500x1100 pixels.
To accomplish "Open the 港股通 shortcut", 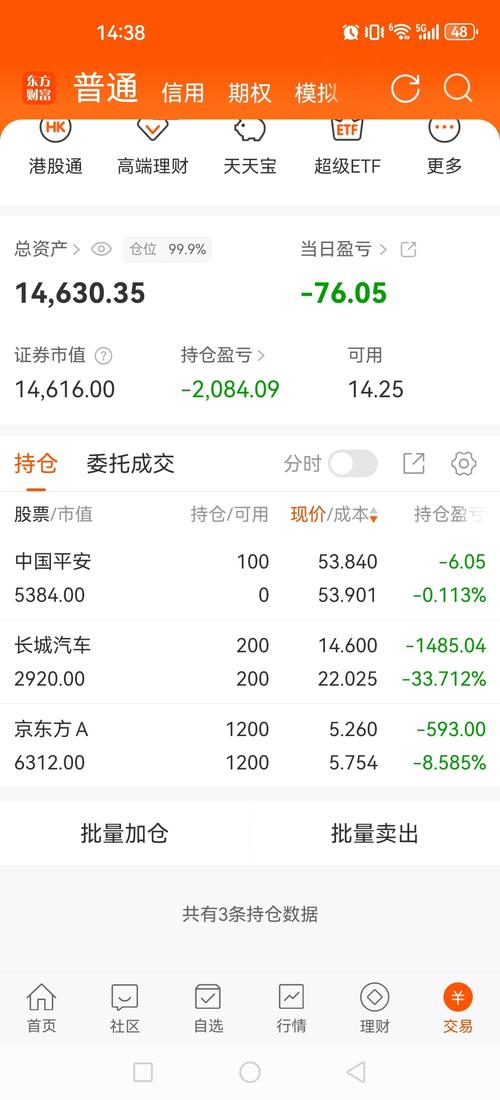I will point(55,148).
